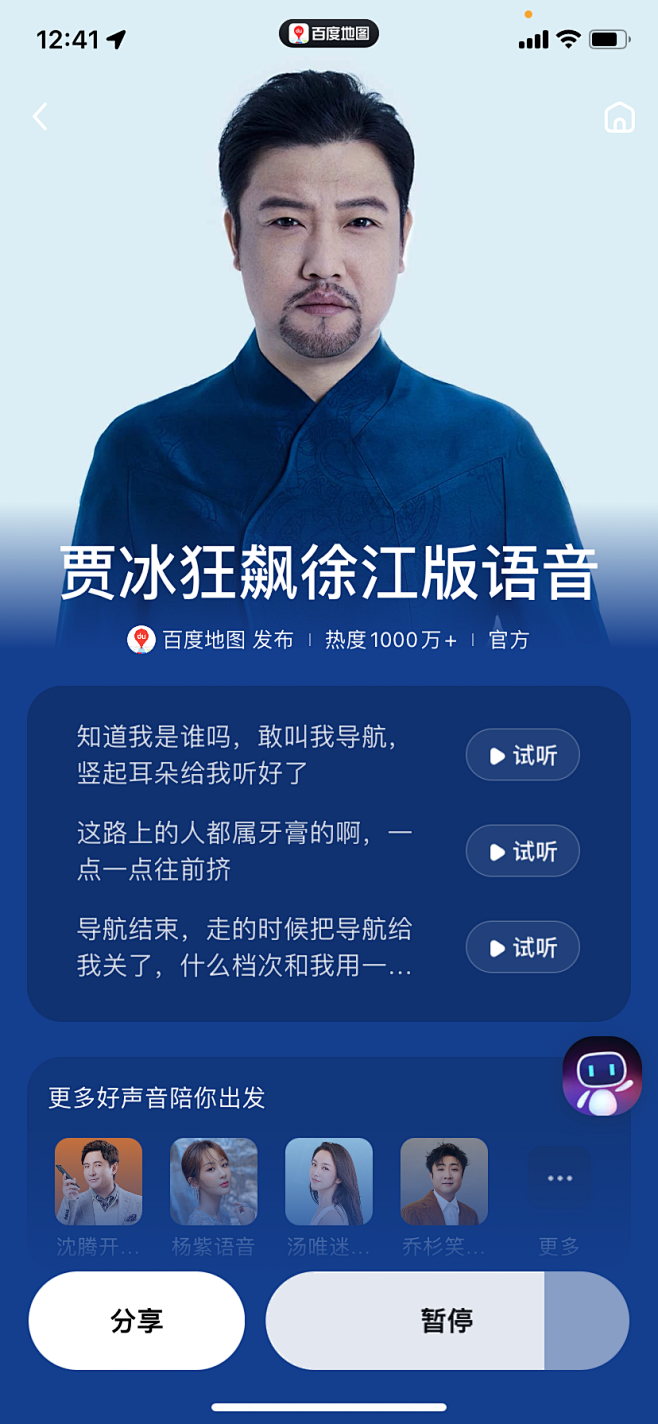Open 汤唯 voice pack

coord(329,1182)
